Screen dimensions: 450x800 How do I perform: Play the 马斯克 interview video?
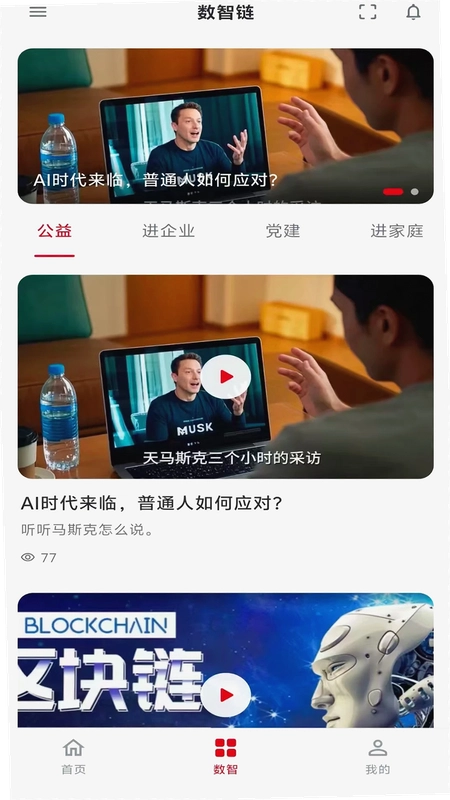click(226, 377)
